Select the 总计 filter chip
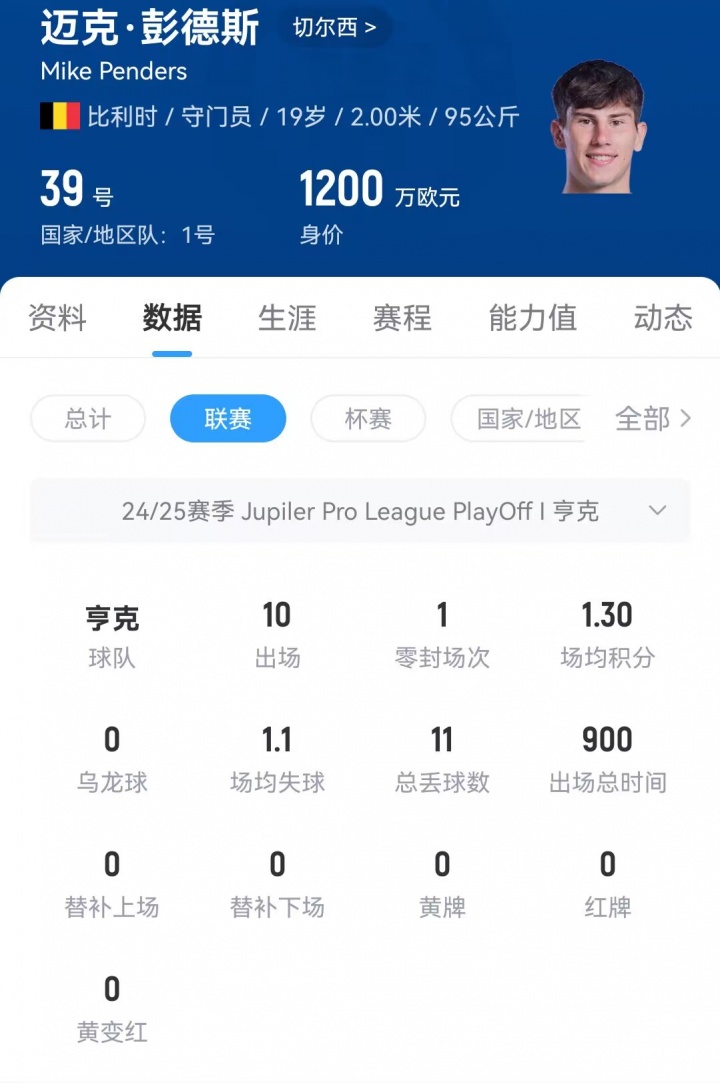Image resolution: width=720 pixels, height=1083 pixels. (88, 419)
